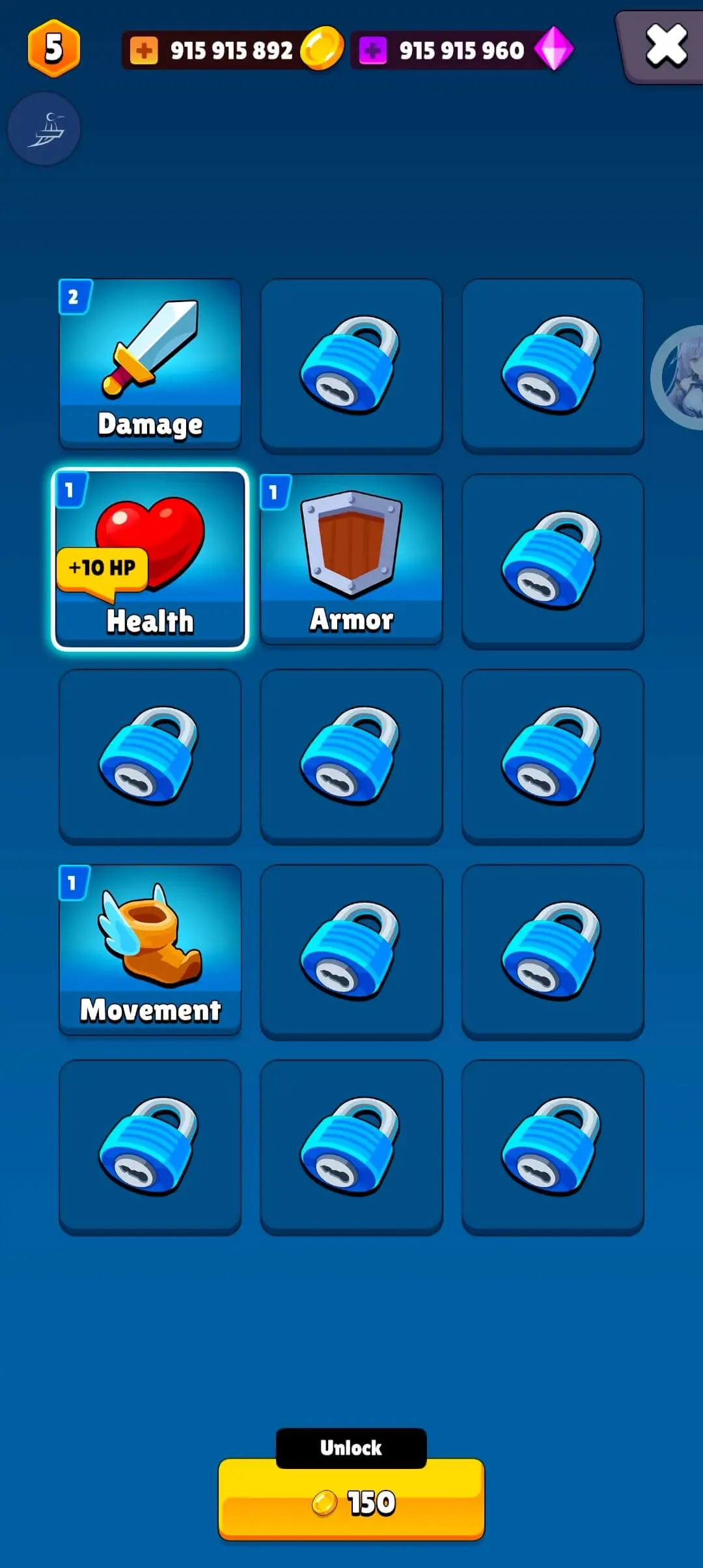Unlock for 150 coins
Screen dimensions: 703x1568
(x=351, y=1499)
